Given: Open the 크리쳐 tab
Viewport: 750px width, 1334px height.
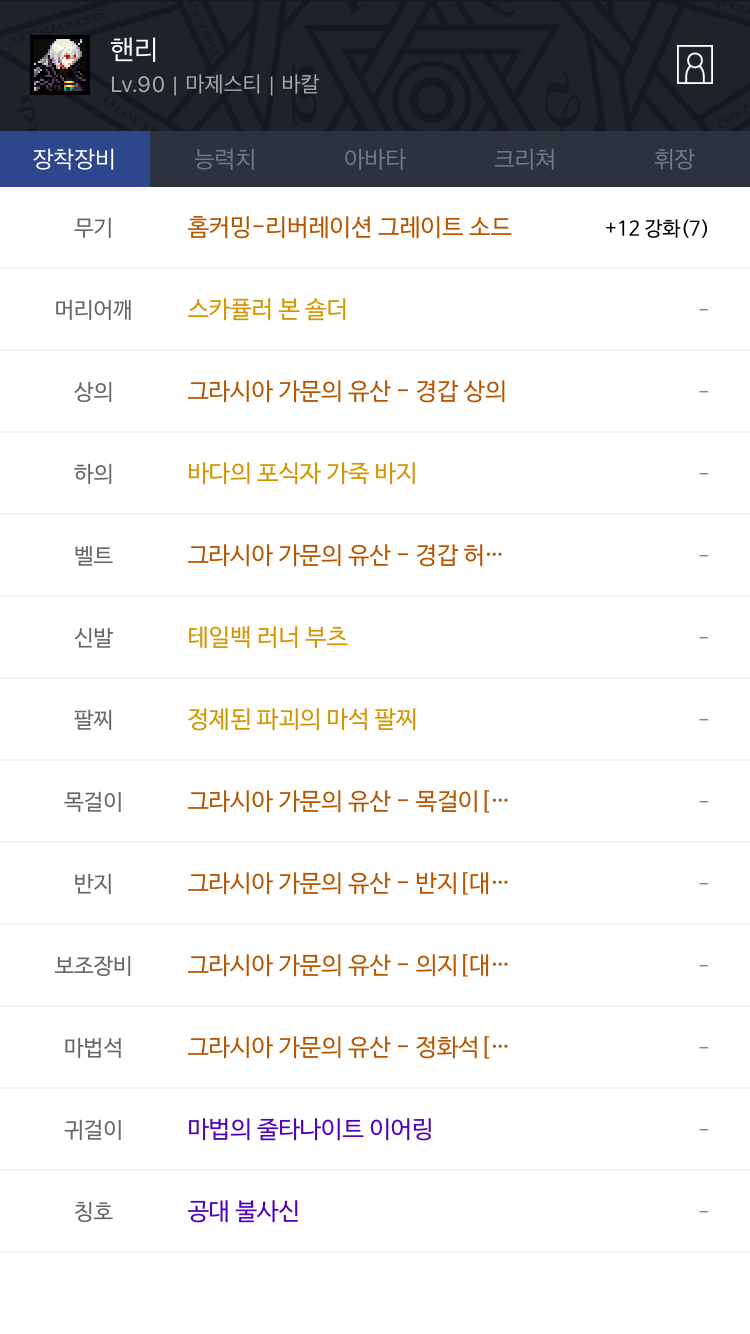Looking at the screenshot, I should pyautogui.click(x=525, y=159).
